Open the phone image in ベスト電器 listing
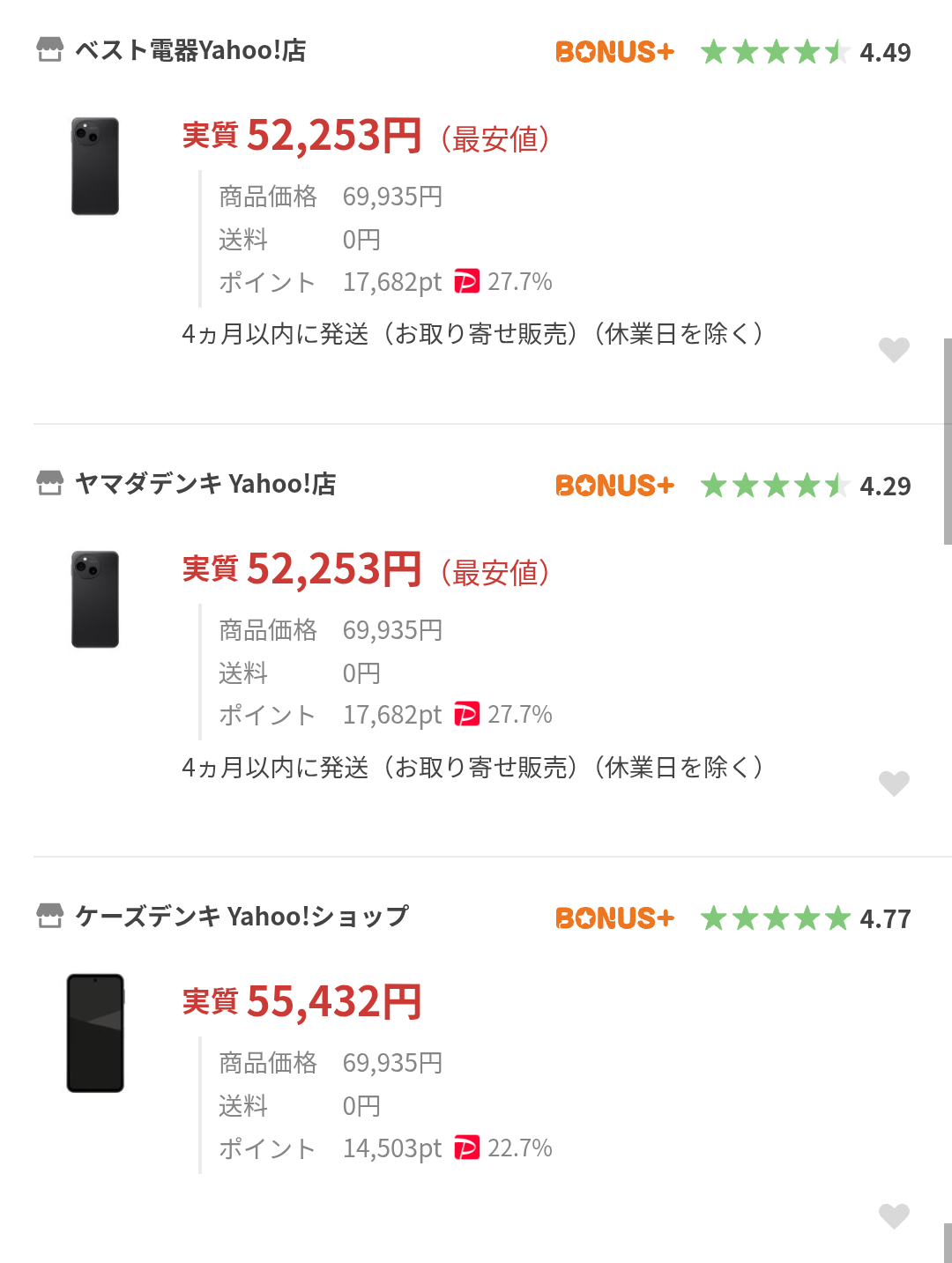Screen dimensions: 952x1263 (95, 166)
